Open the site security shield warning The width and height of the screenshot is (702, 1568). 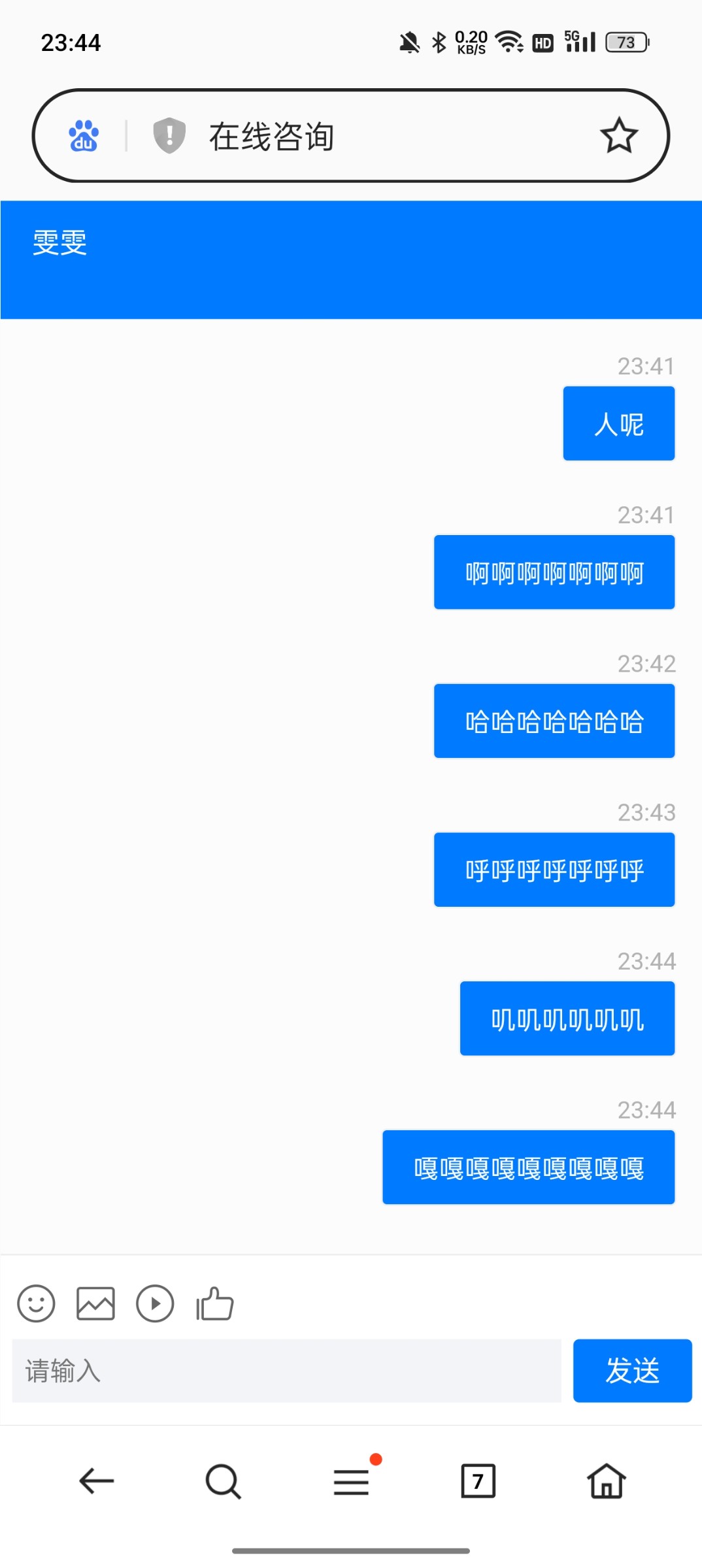(x=169, y=136)
